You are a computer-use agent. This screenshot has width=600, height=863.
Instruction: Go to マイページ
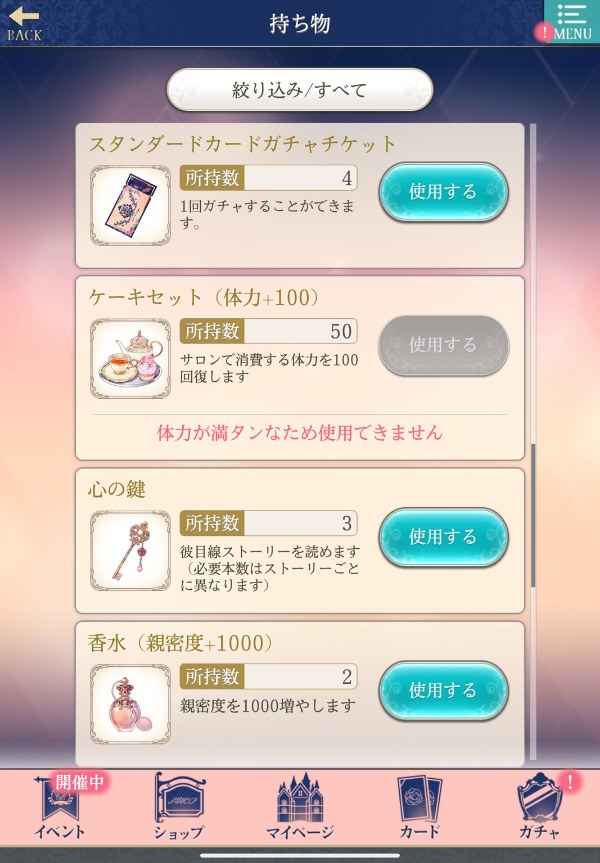coord(300,807)
